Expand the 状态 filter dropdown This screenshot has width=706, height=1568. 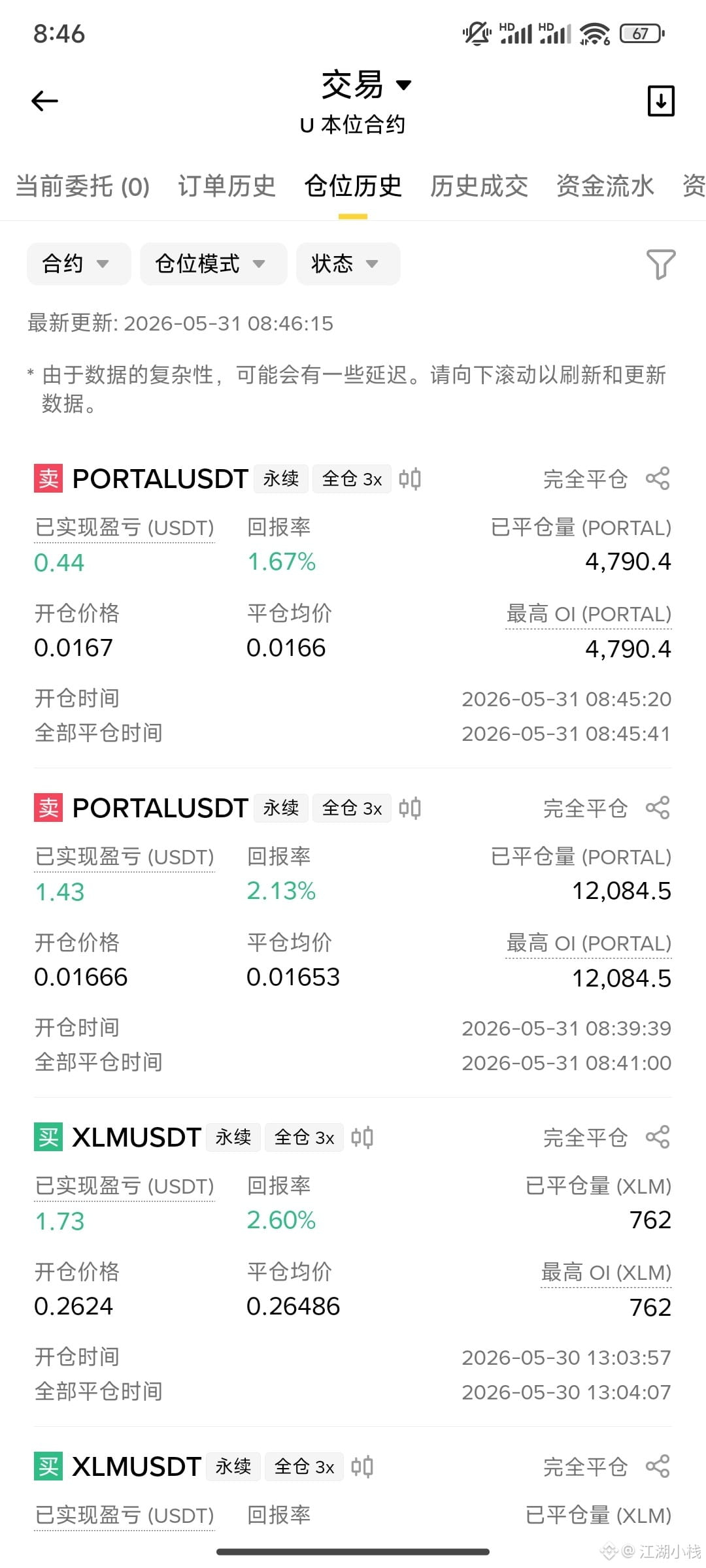(x=348, y=264)
